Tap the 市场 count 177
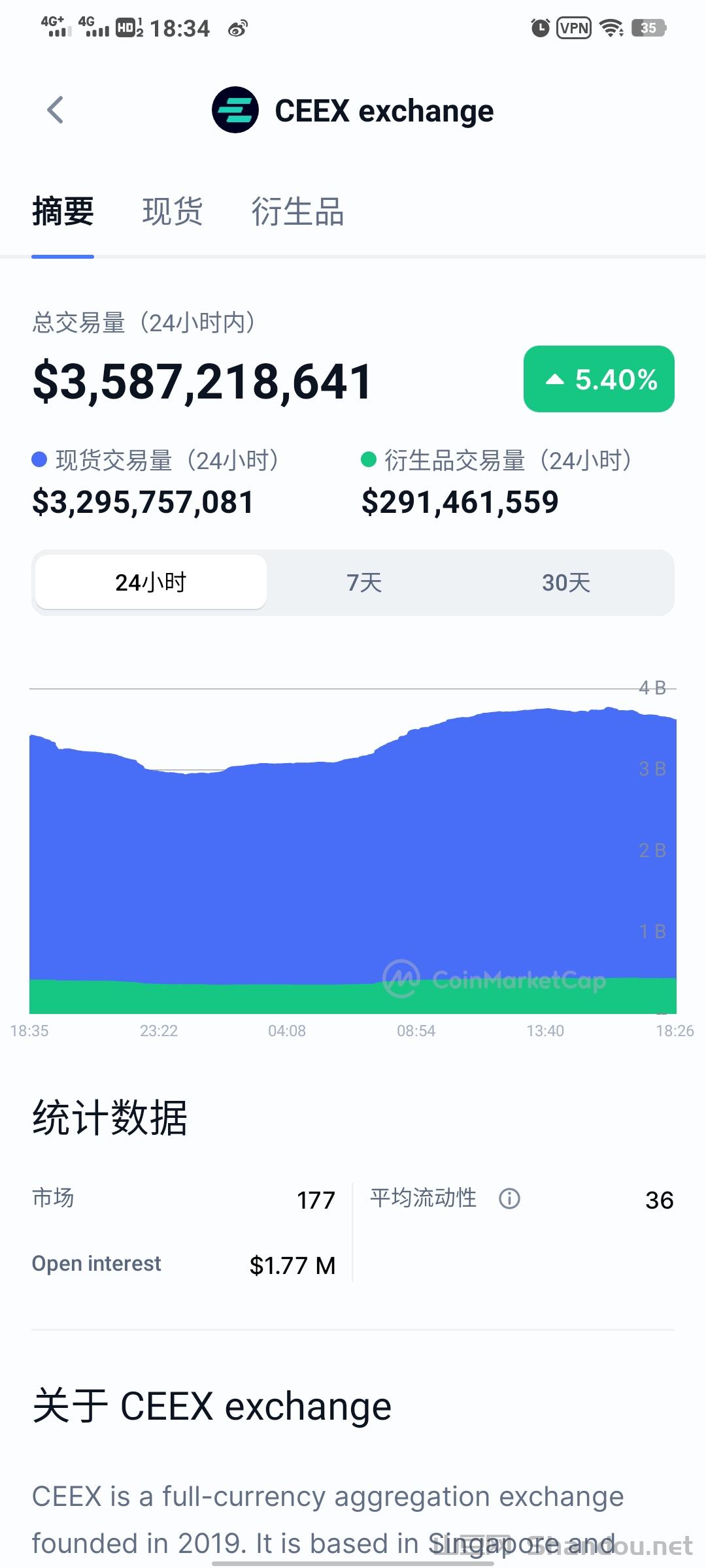 point(316,1199)
